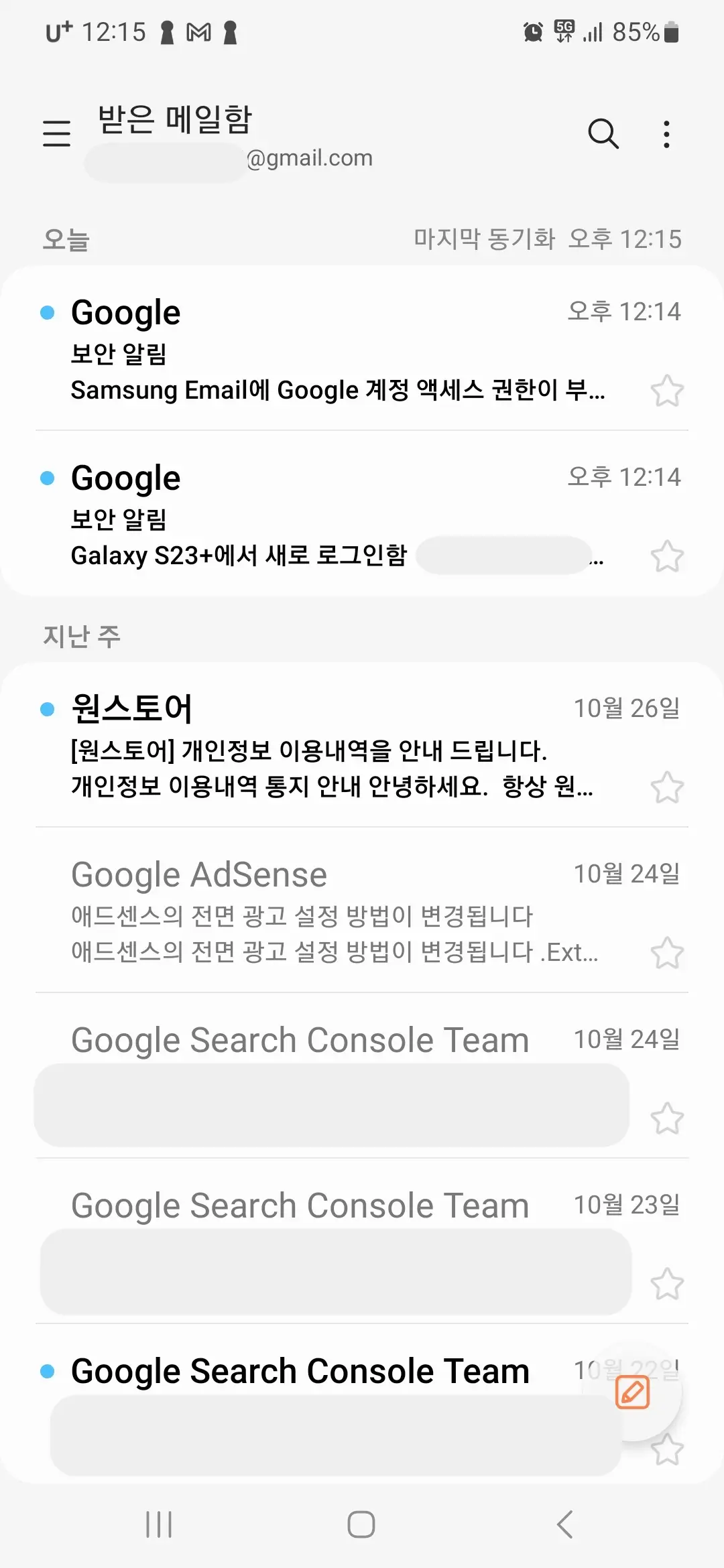Star the Google AdSense email from October 24
Viewport: 724px width, 1568px height.
pos(668,950)
